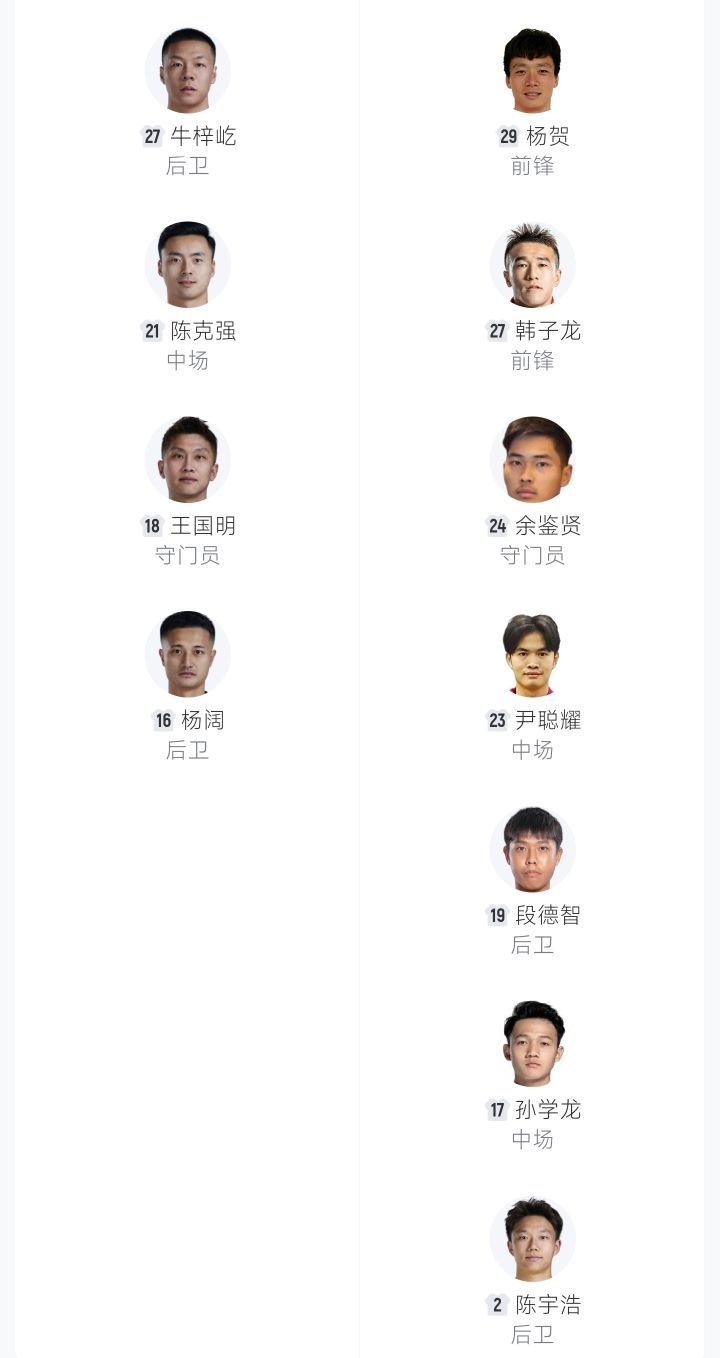Open player 牛梓屹's profile
Screen dimensions: 720x1358
(x=188, y=72)
